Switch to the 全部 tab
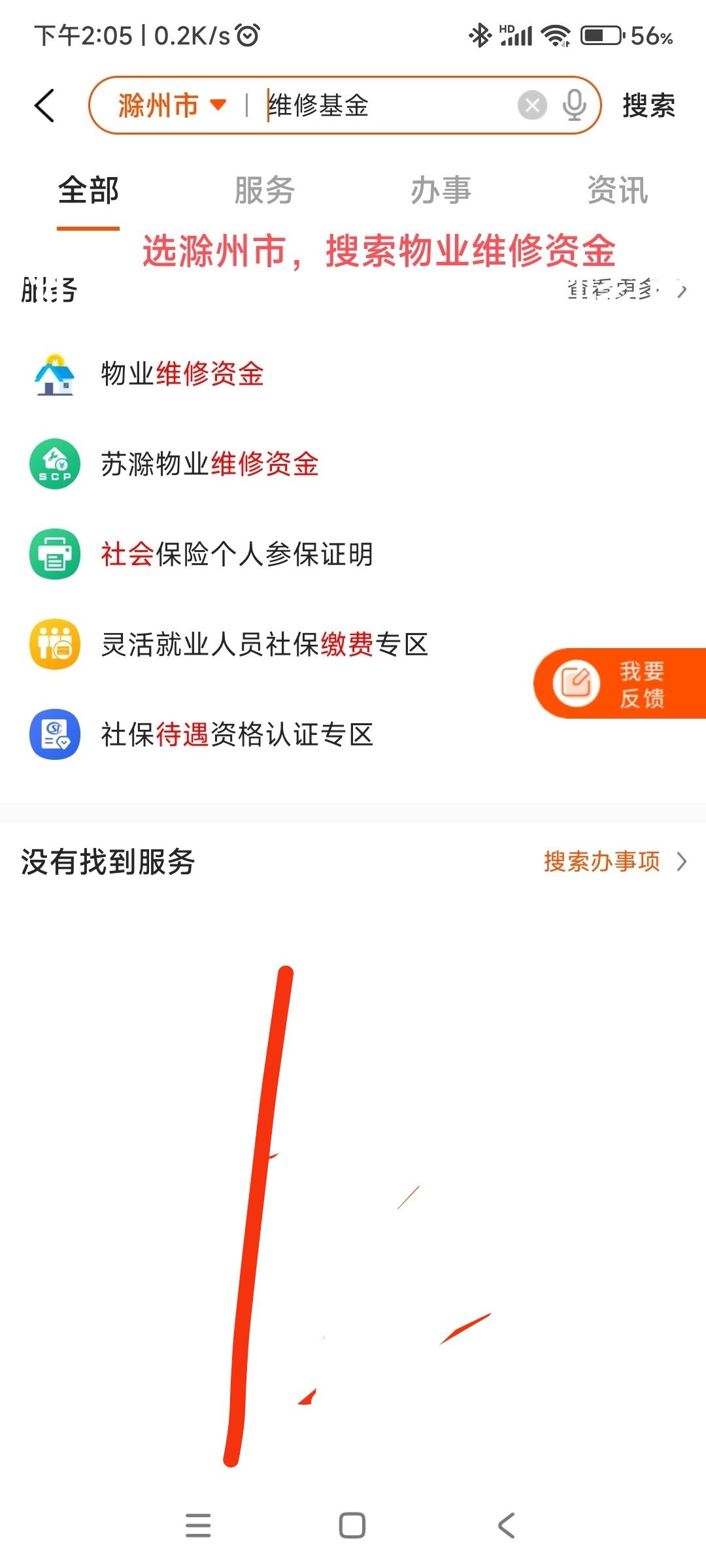Image resolution: width=706 pixels, height=1568 pixels. 88,191
